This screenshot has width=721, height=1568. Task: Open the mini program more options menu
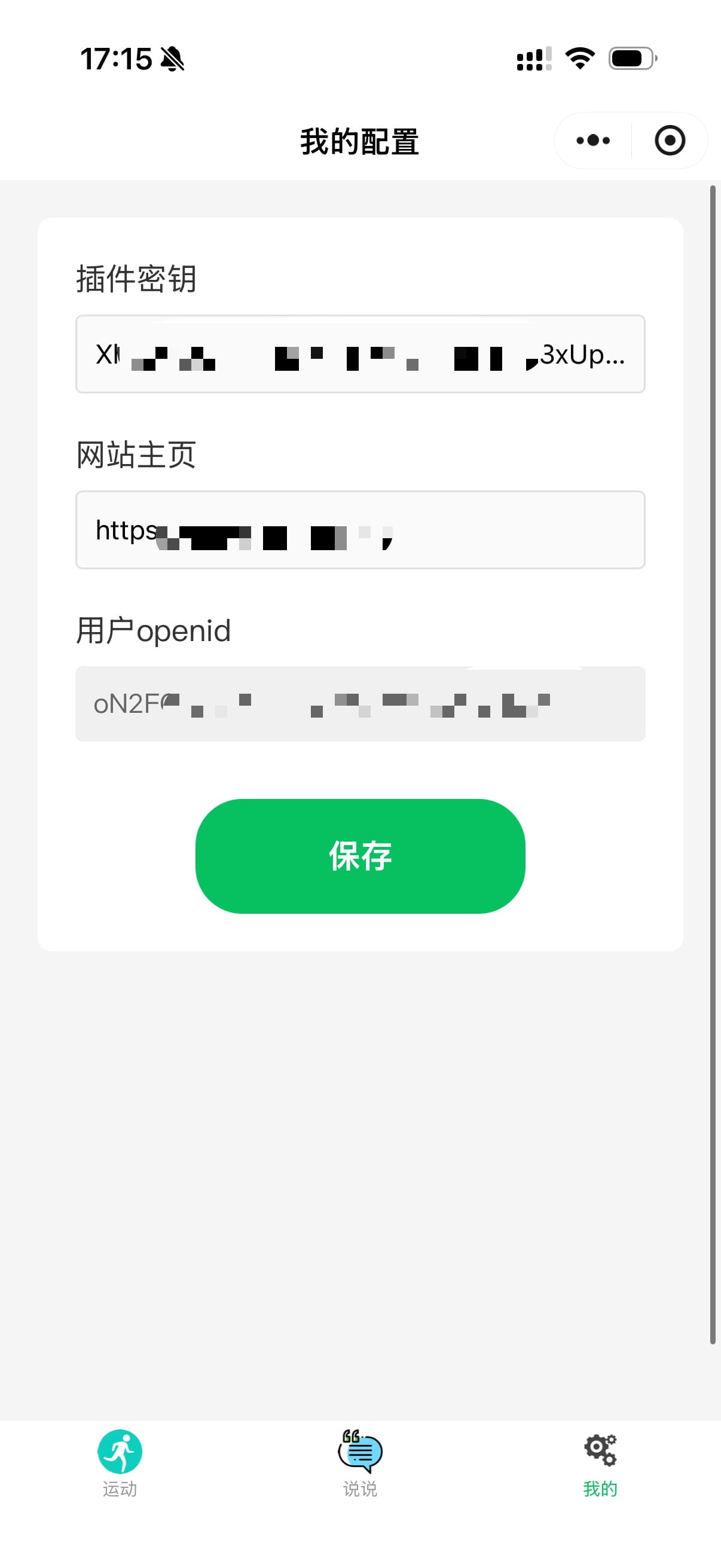click(x=592, y=141)
